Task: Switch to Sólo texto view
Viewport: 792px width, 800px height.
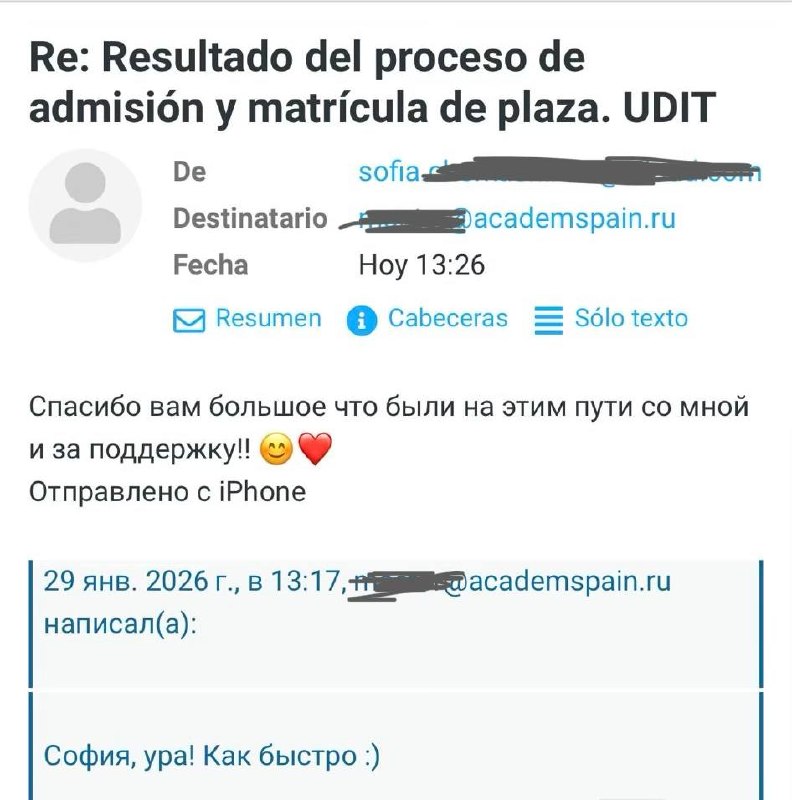Action: click(x=611, y=319)
